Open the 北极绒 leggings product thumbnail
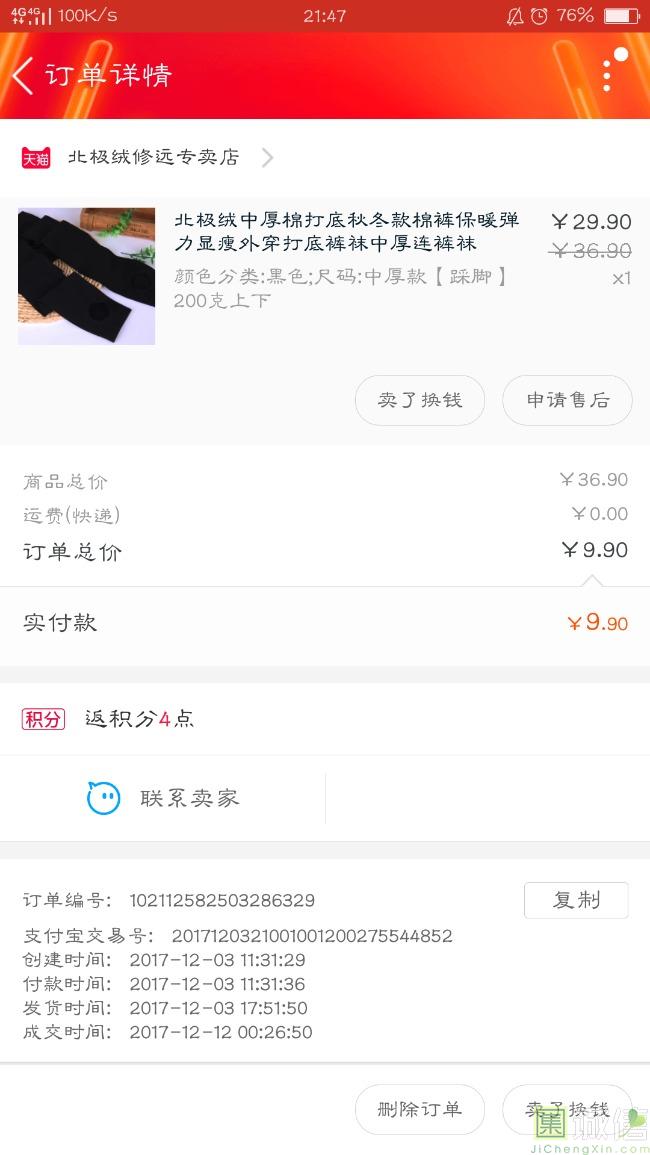The height and width of the screenshot is (1155, 650). [87, 276]
